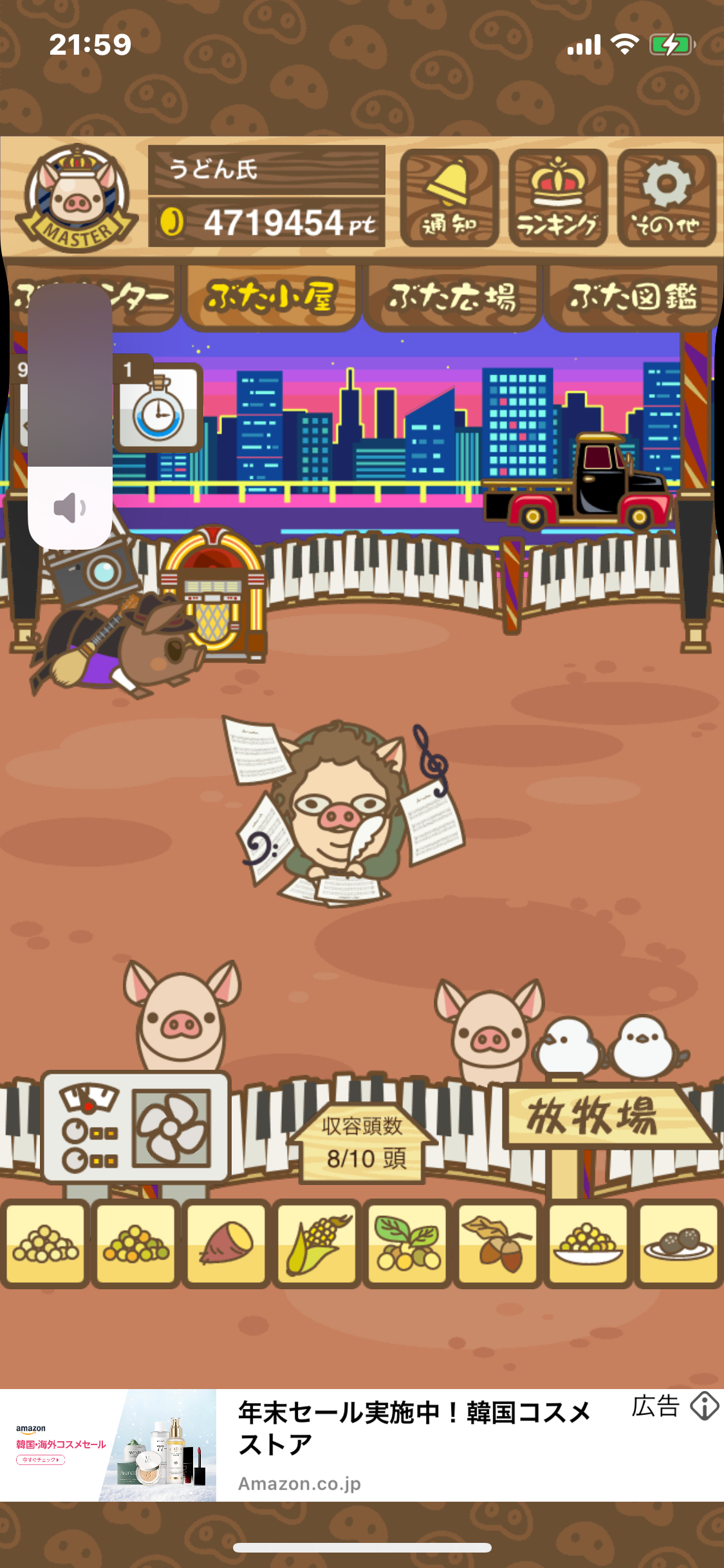
Task: Adjust the system volume slider
Action: (70, 416)
